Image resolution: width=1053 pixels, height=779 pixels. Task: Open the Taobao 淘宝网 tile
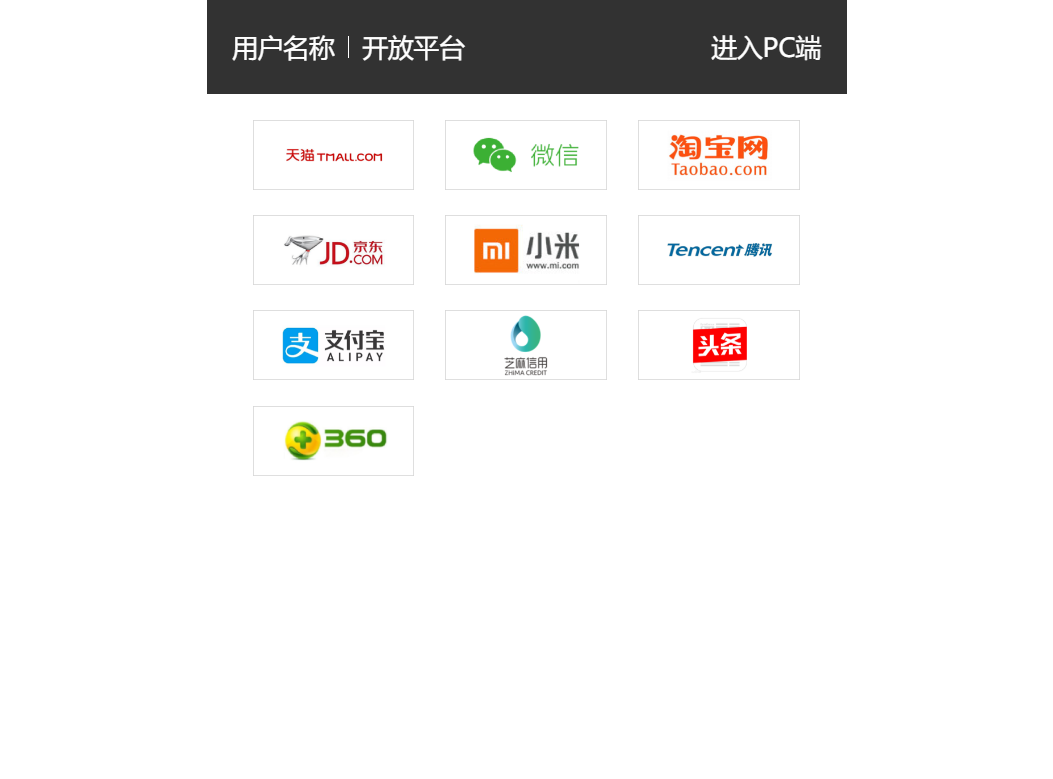coord(719,155)
